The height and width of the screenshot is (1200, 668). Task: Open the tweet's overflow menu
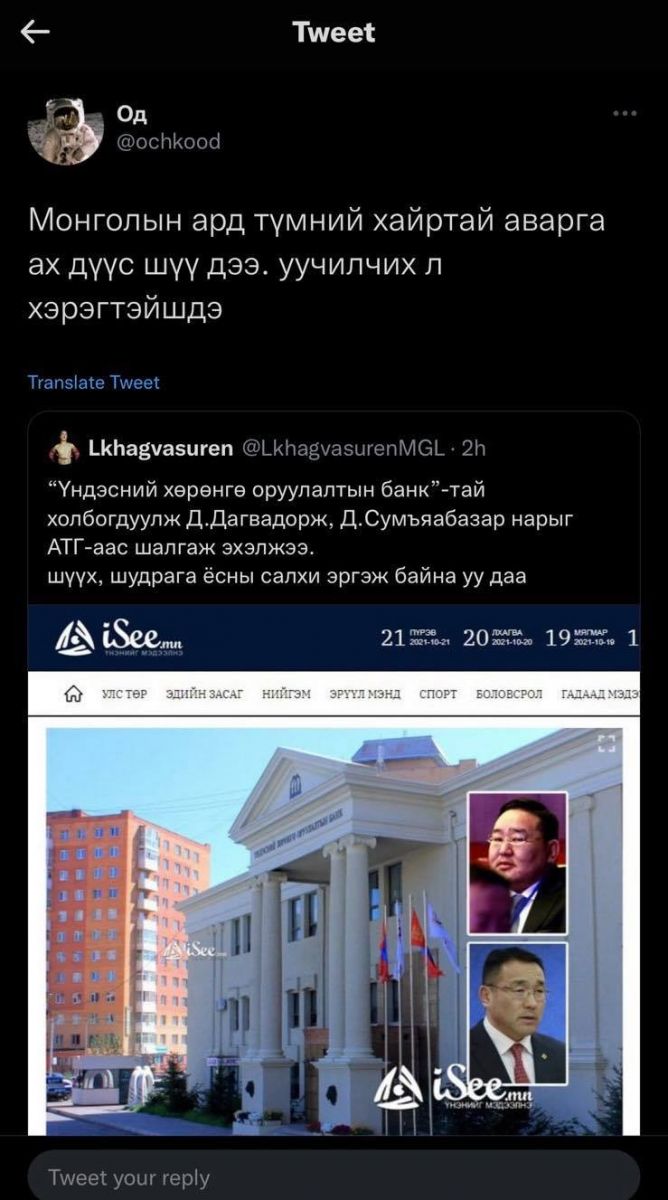624,114
